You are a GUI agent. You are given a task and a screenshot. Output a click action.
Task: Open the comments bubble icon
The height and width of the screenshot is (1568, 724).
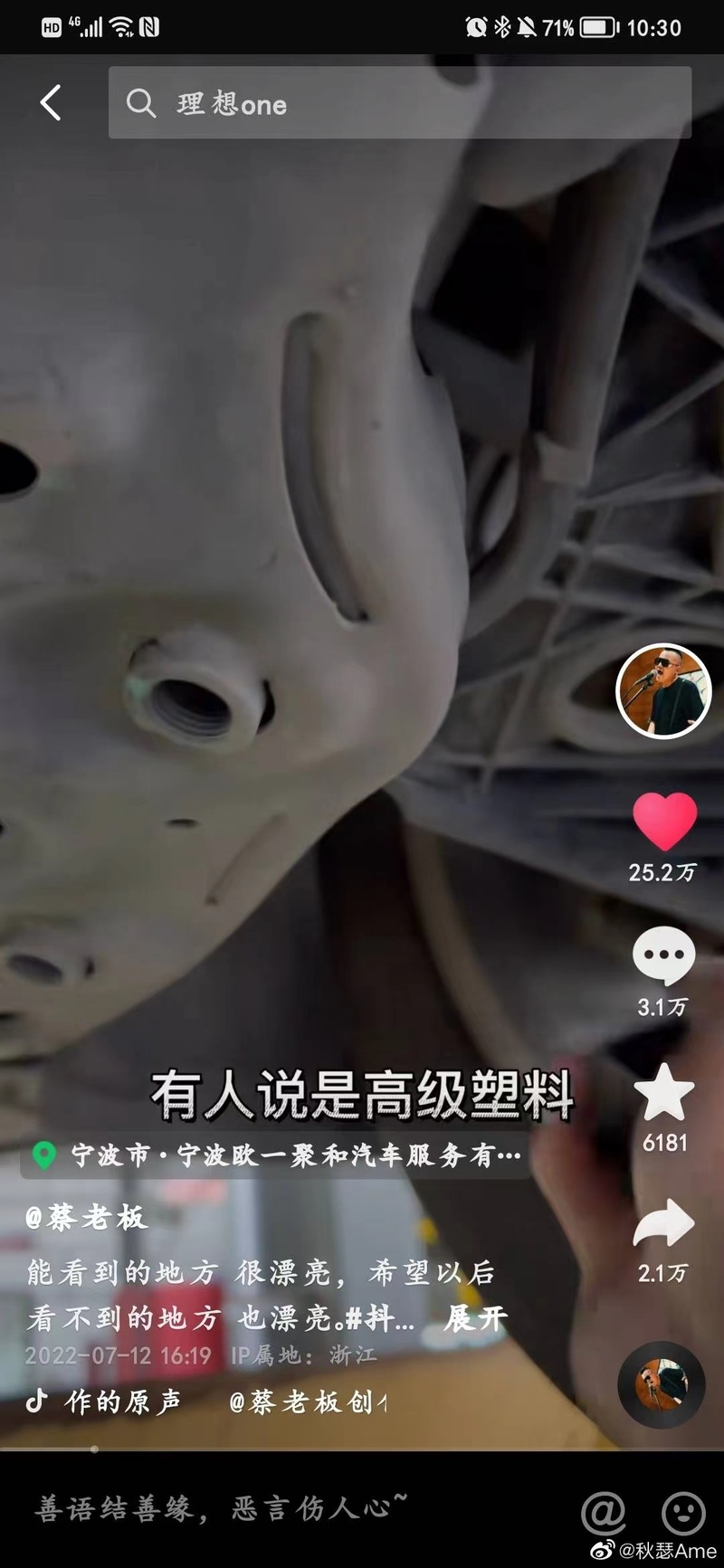coord(663,956)
